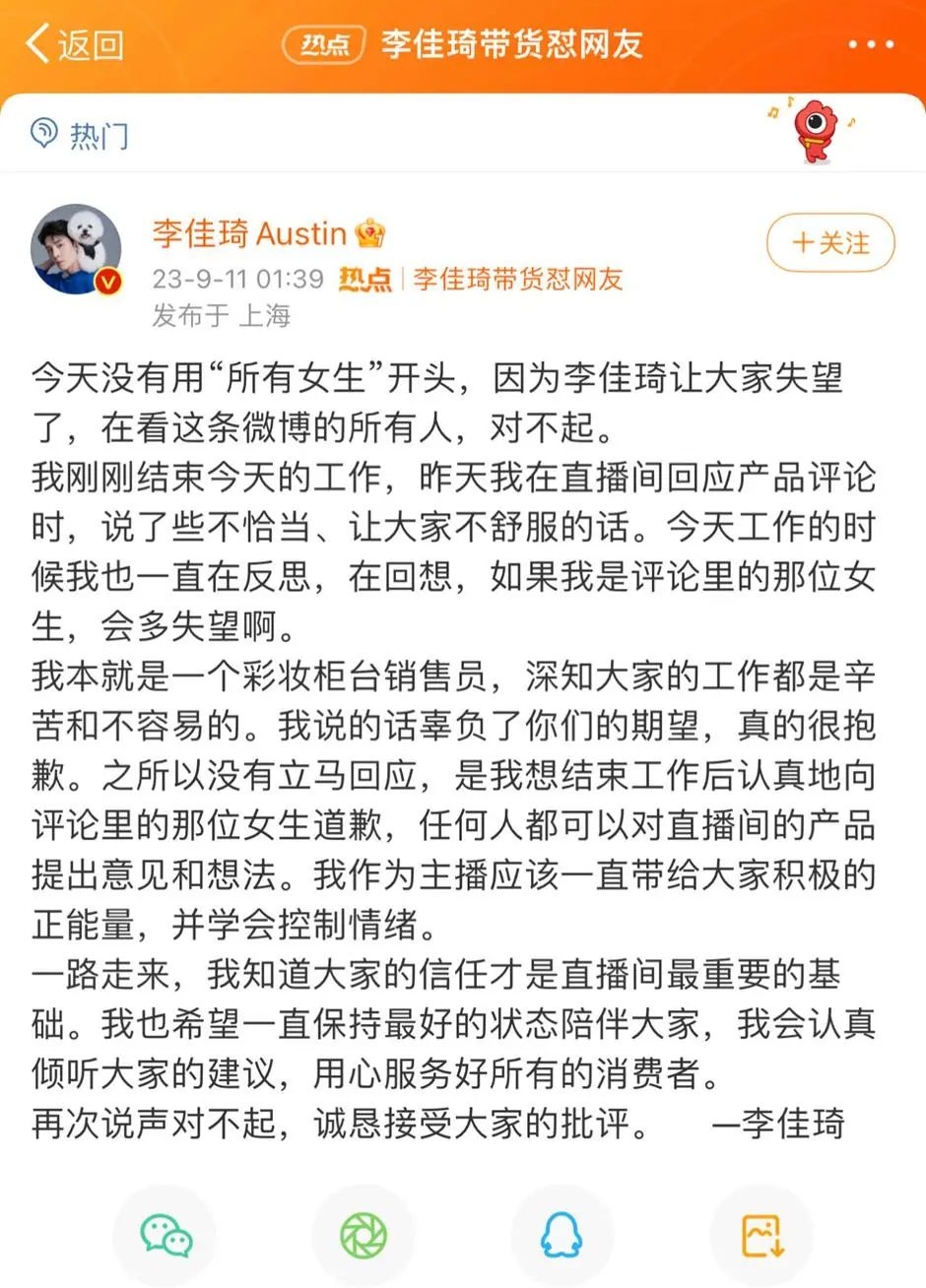Viewport: 926px width, 1288px height.
Task: Open 李佳琦 Austin's profile avatar
Action: point(77,249)
